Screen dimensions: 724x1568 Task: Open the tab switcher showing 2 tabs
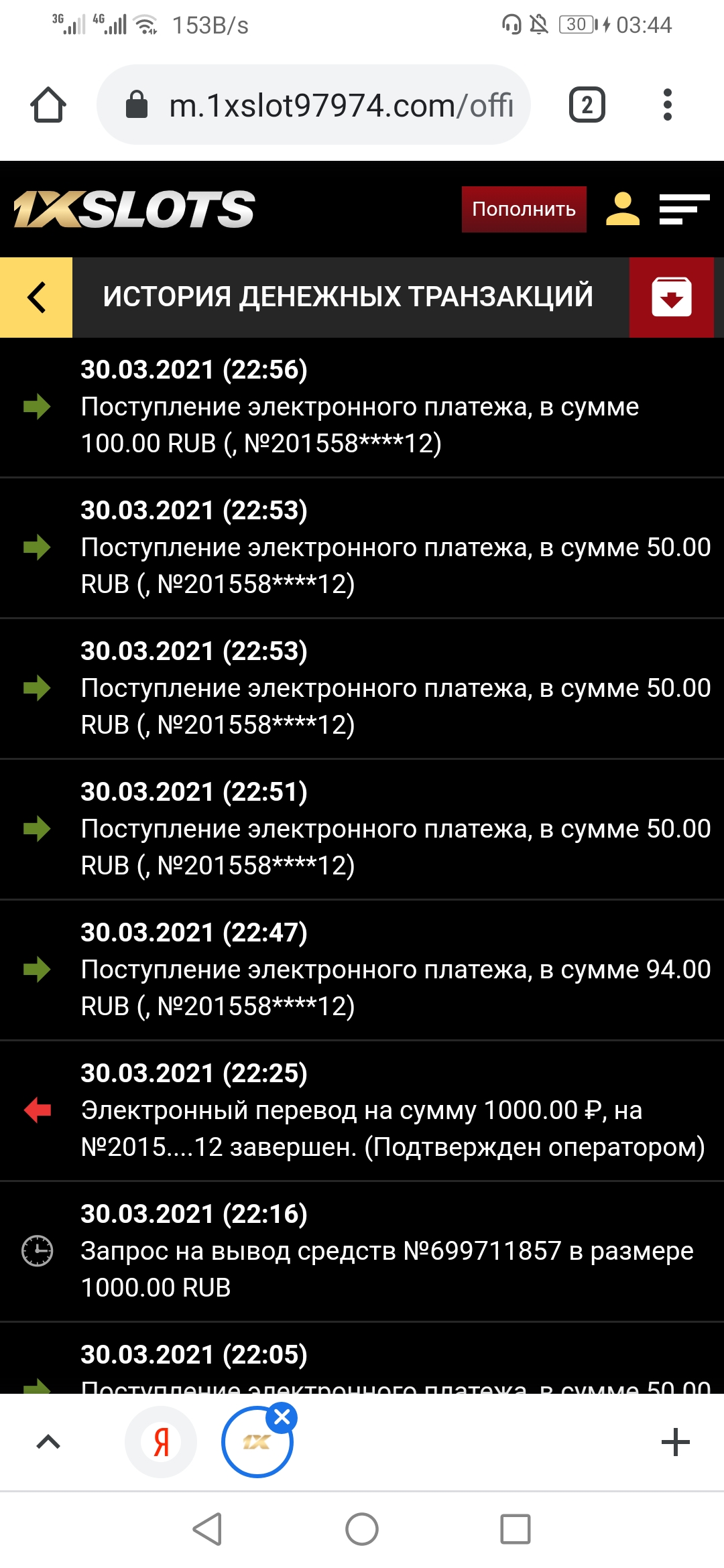point(587,105)
